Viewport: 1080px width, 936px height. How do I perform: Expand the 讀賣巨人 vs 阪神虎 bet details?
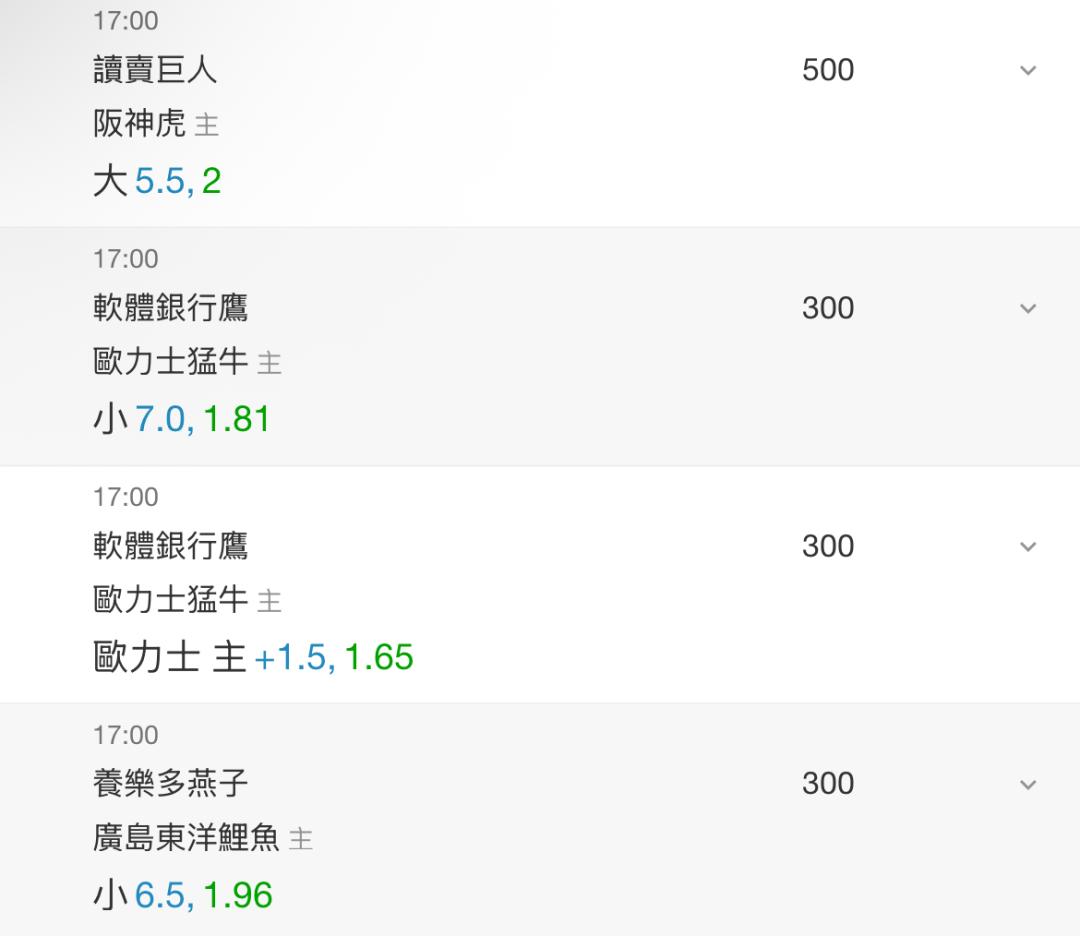[x=1028, y=70]
